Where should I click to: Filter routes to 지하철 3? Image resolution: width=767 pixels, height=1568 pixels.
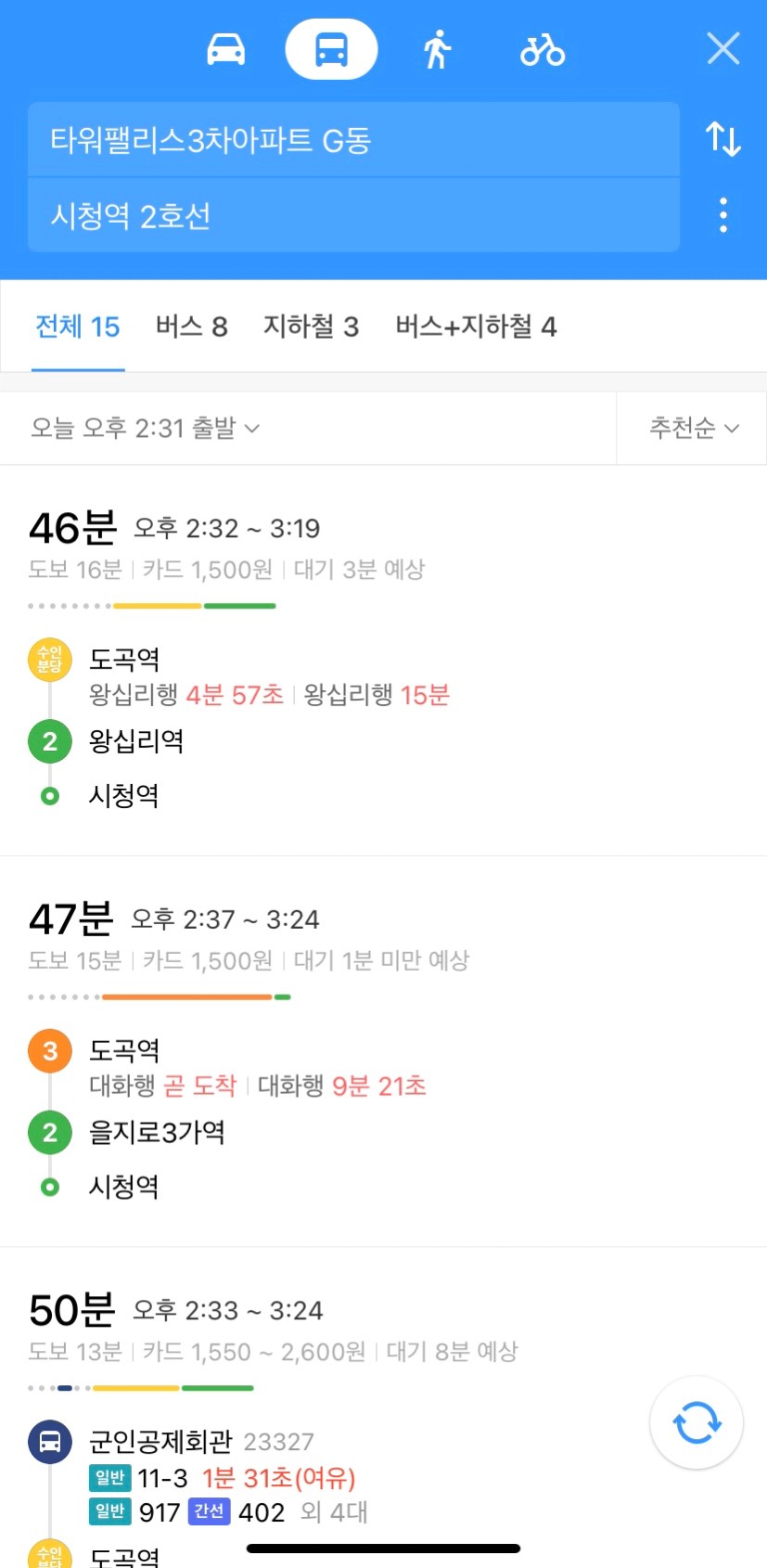coord(311,327)
